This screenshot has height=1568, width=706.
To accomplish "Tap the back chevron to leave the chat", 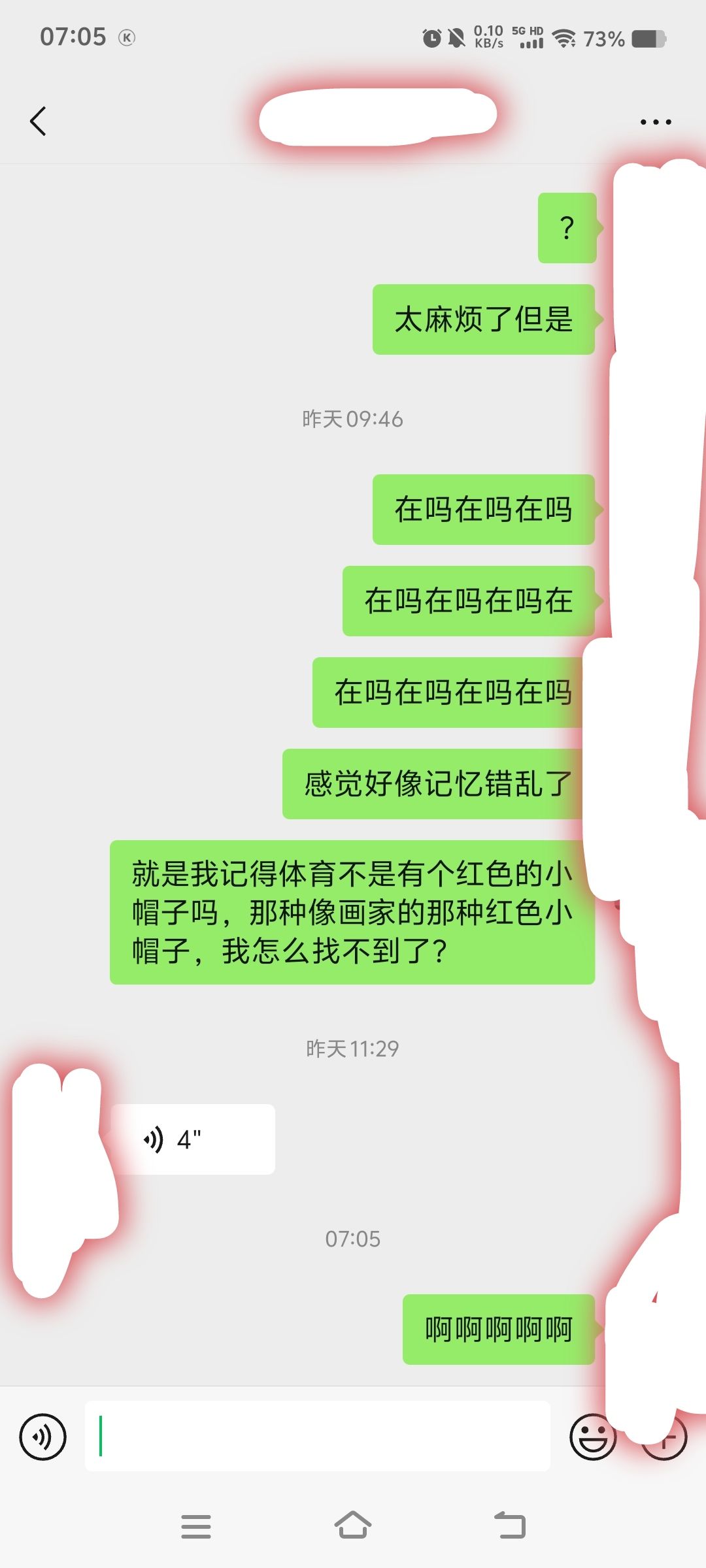I will tap(38, 121).
